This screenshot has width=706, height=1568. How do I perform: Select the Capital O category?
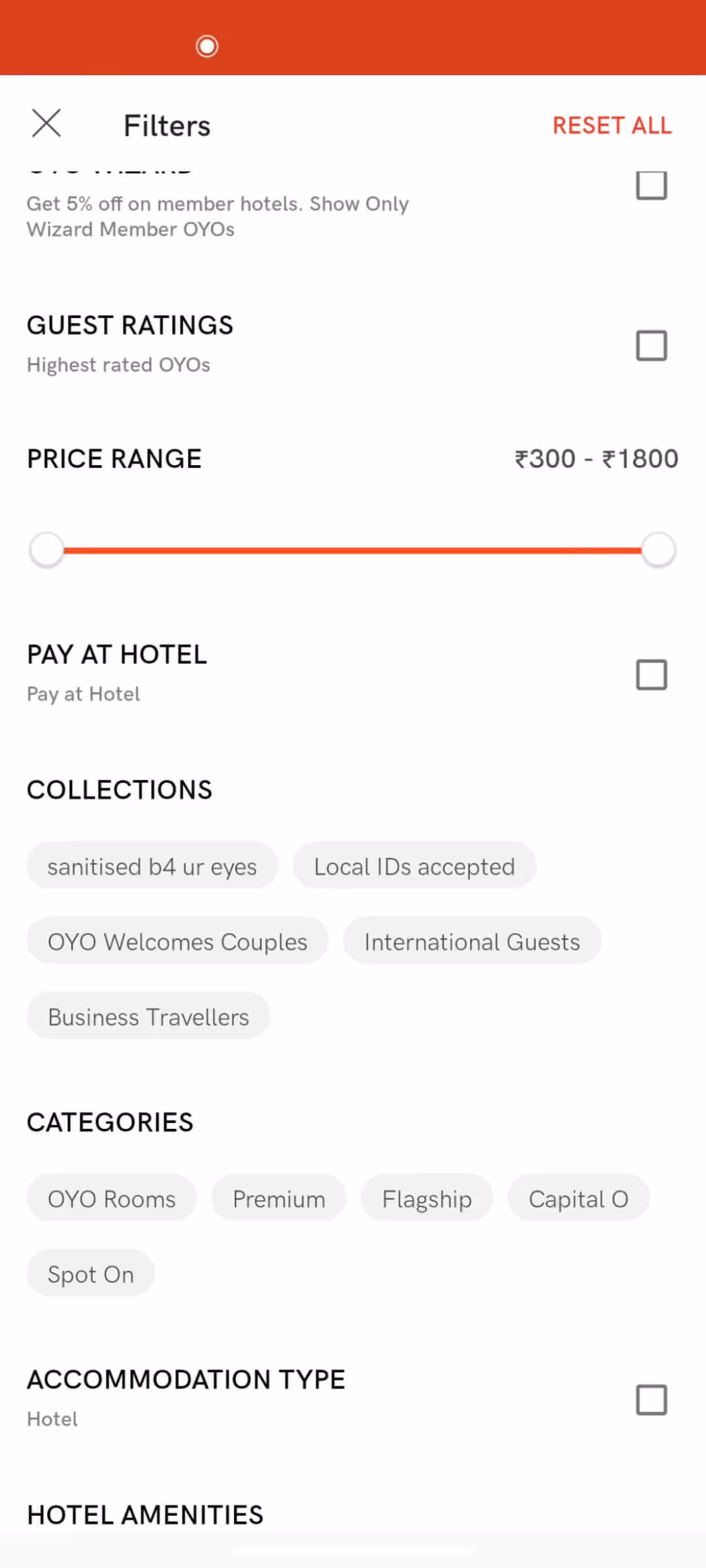pos(579,1199)
